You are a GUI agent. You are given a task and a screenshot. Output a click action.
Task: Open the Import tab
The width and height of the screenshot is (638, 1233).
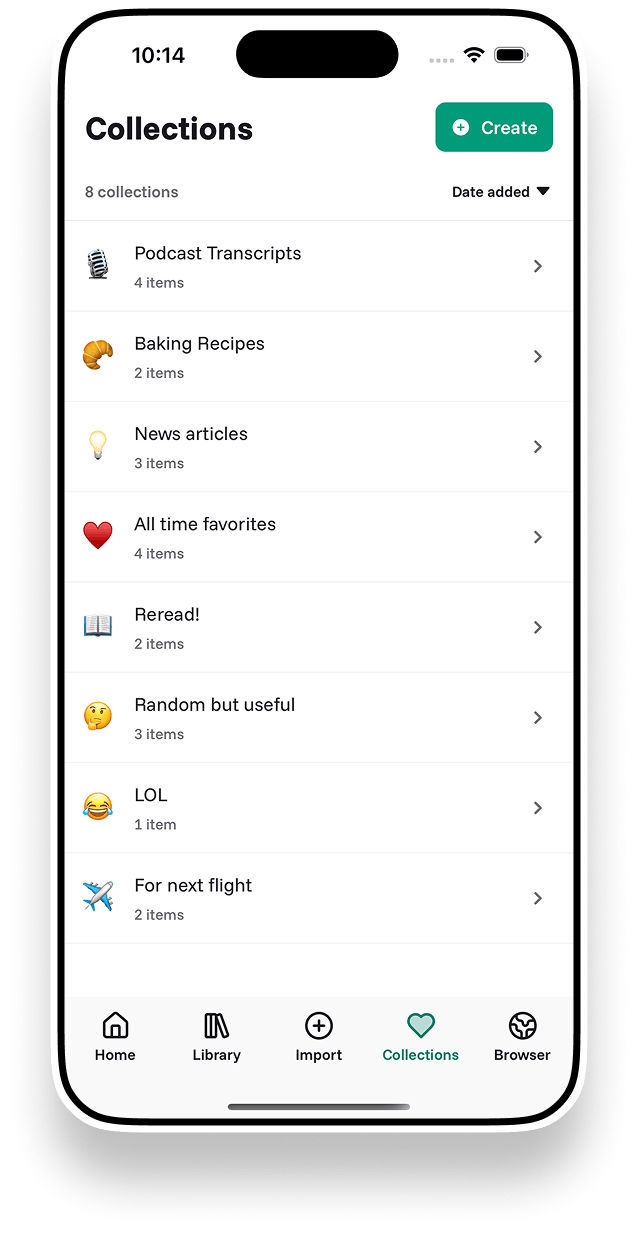(x=319, y=1037)
